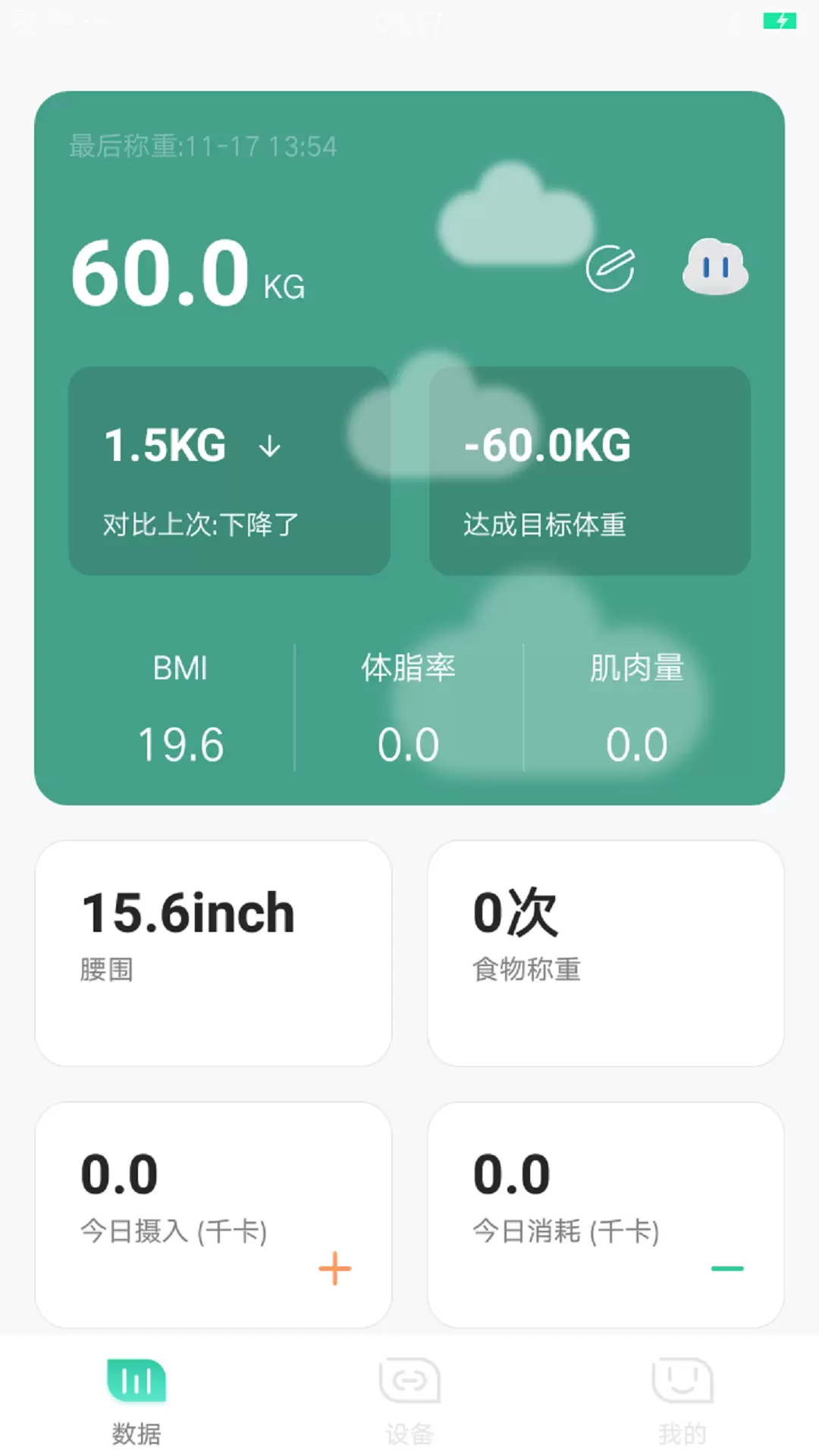Screen dimensions: 819x1456
Task: Add today's calories burned with the minus
Action: [x=727, y=1269]
